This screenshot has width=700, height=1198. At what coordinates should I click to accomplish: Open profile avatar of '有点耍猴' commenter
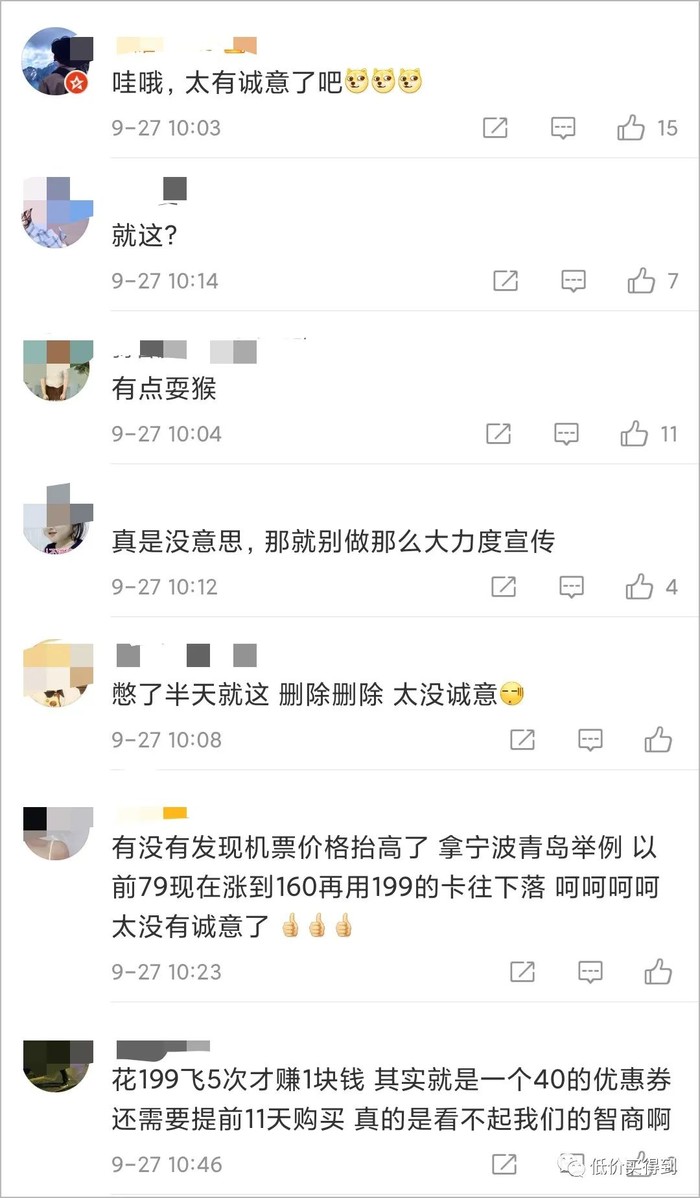tap(57, 369)
